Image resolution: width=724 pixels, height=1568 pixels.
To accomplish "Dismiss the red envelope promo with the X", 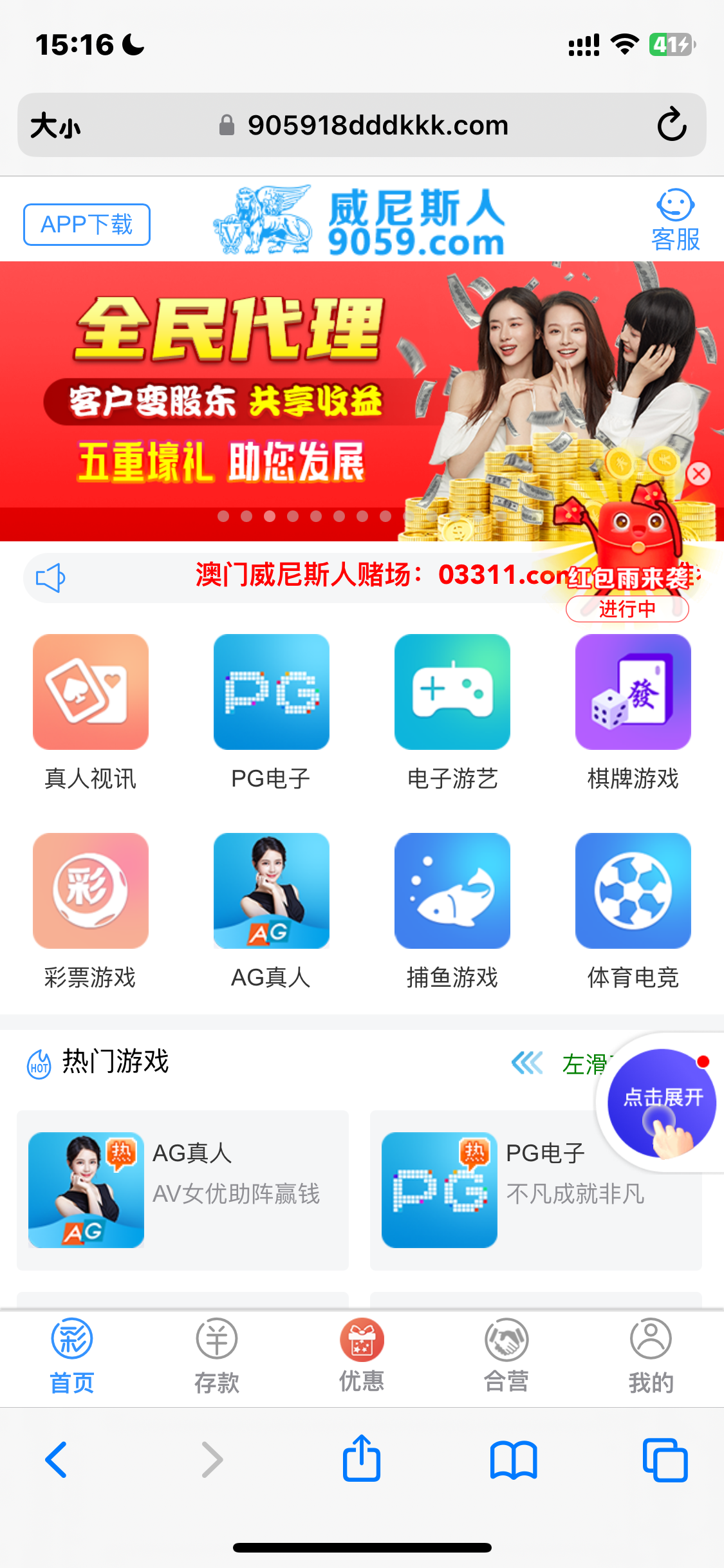I will point(699,474).
